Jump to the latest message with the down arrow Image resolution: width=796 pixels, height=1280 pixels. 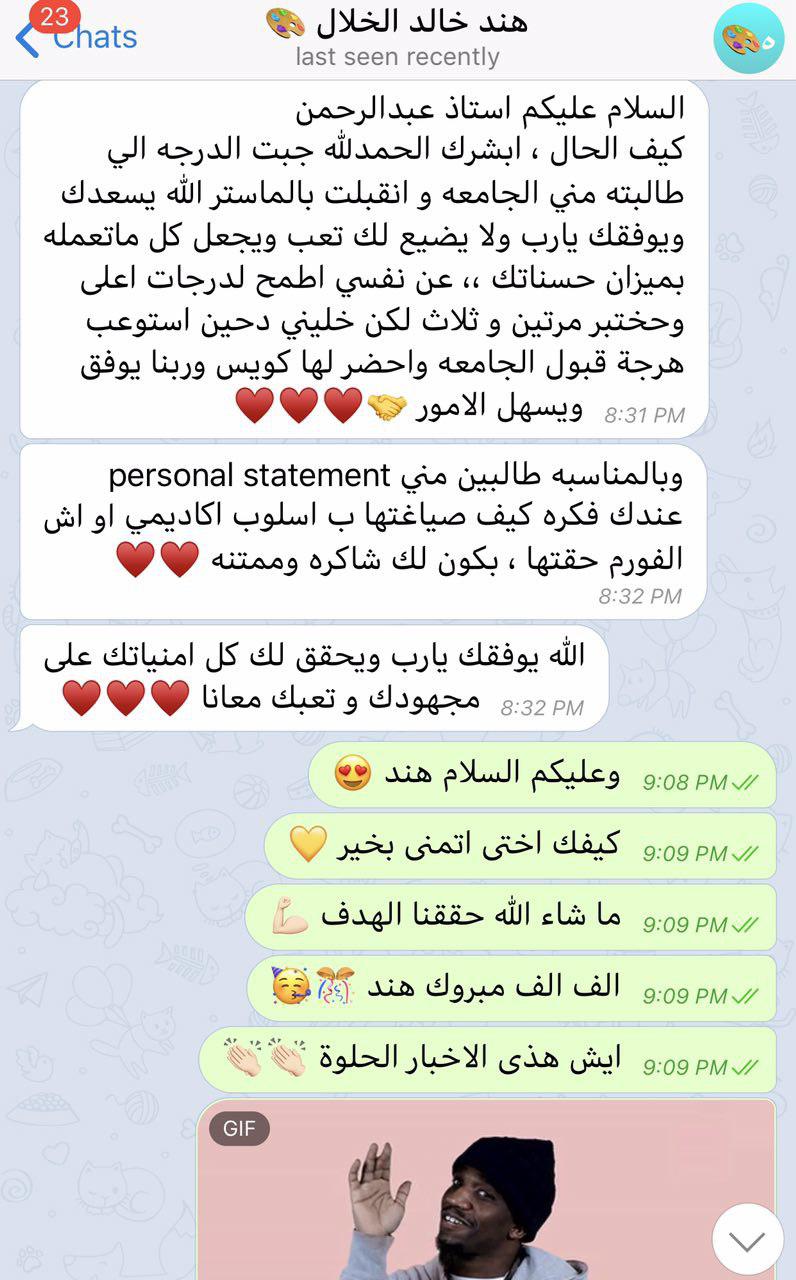pyautogui.click(x=746, y=1239)
